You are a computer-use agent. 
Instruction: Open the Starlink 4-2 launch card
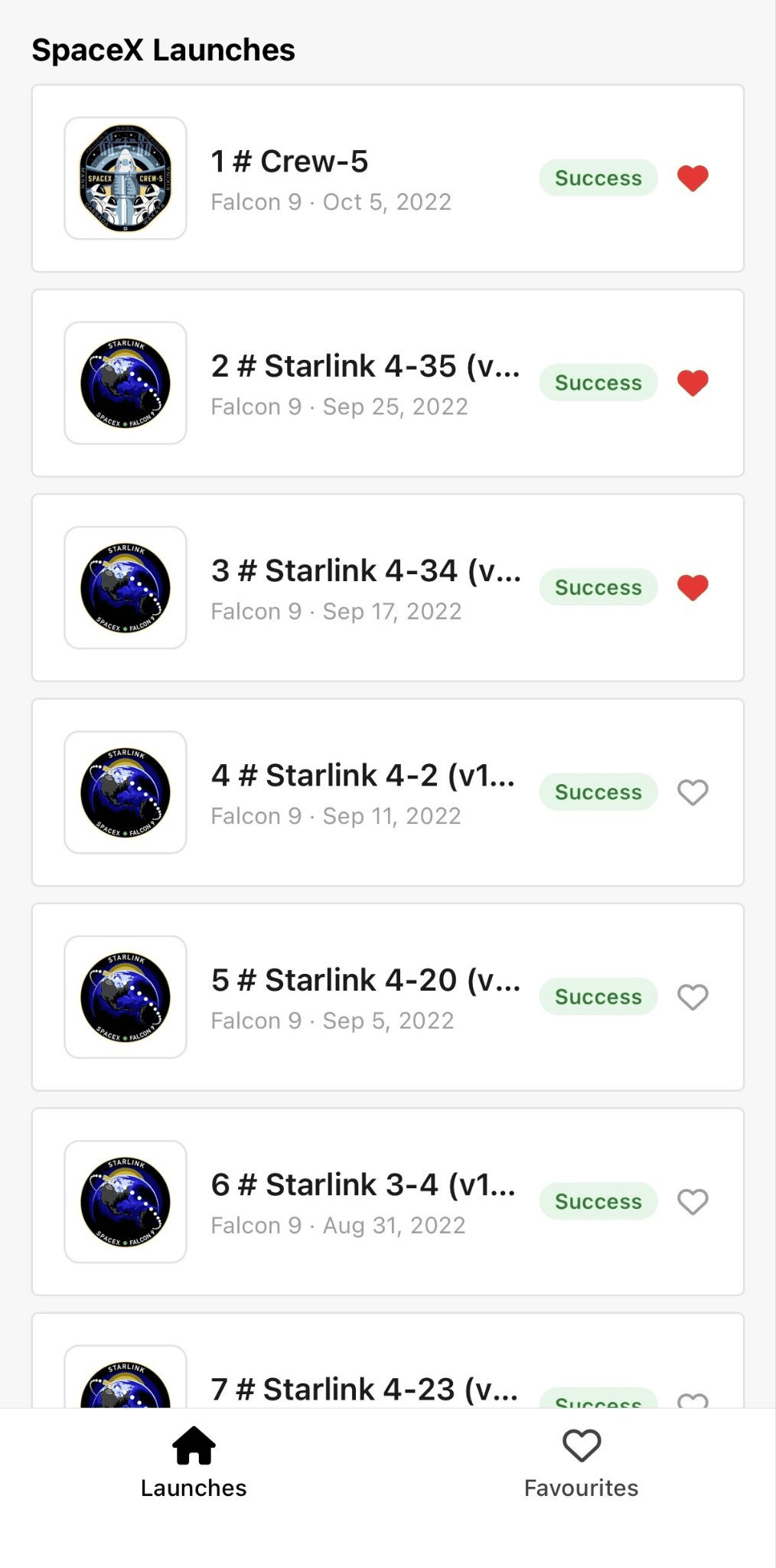click(388, 792)
